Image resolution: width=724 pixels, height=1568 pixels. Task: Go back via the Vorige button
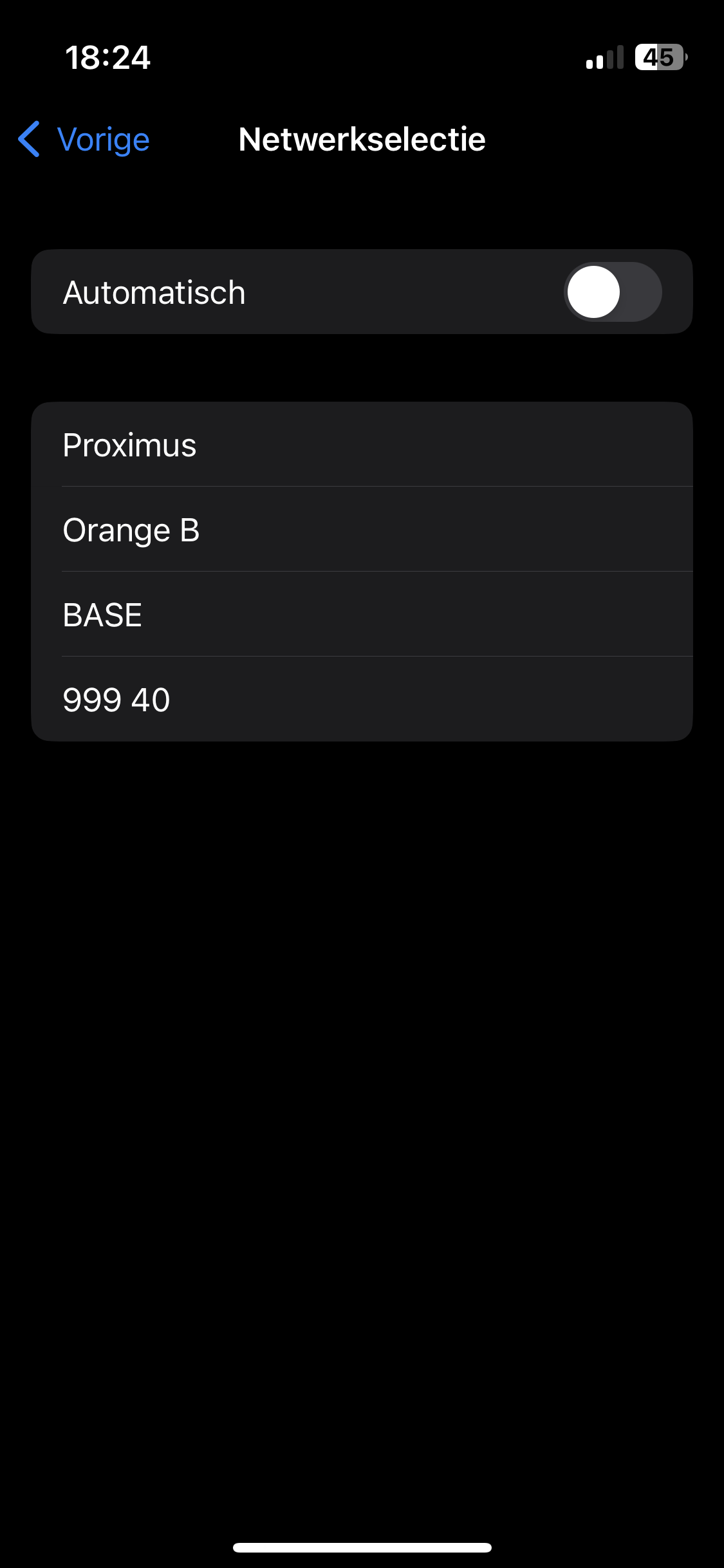pos(85,139)
